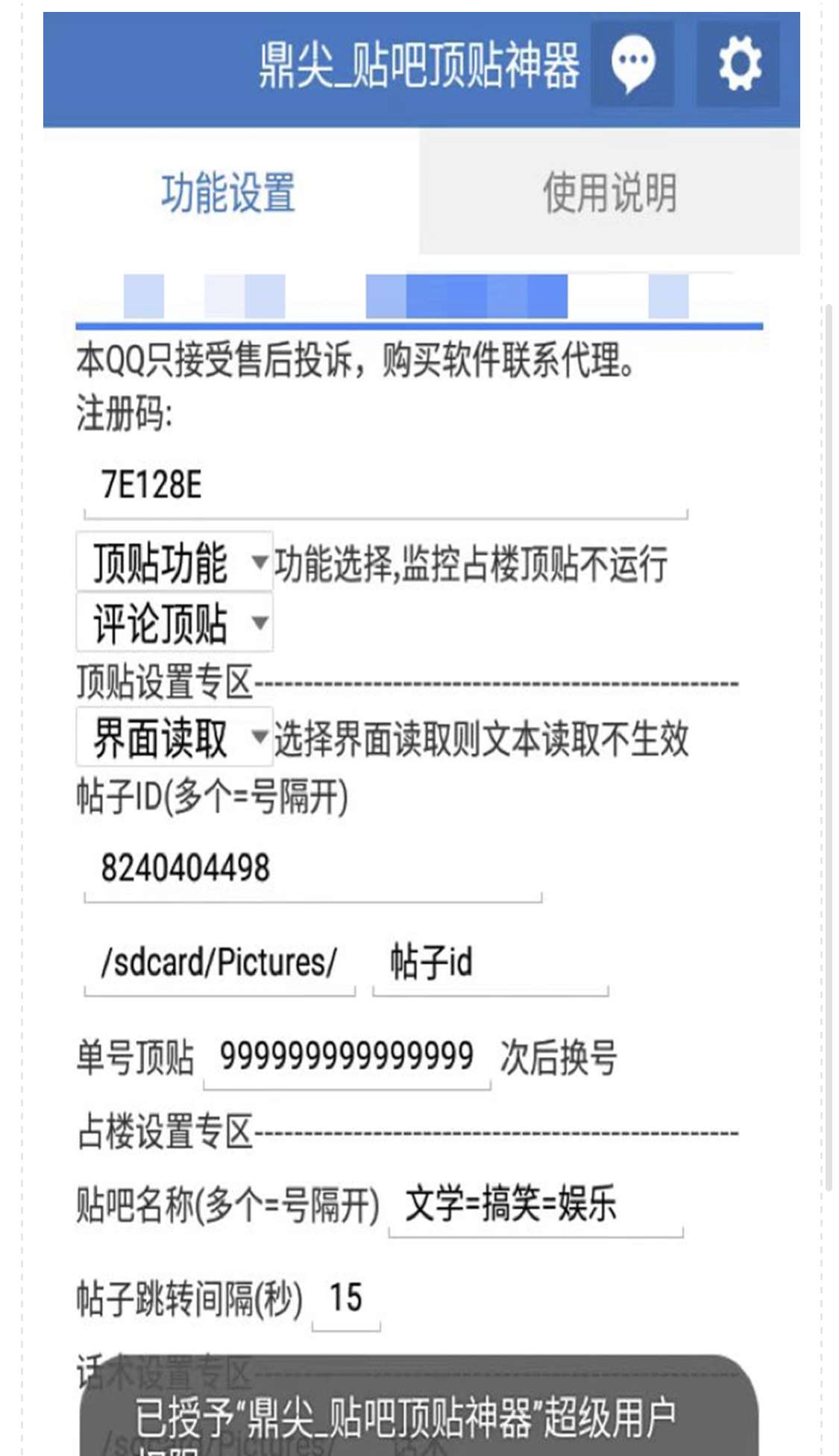Viewport: 839px width, 1456px height.
Task: Open the 界面读取 dropdown
Action: (x=175, y=738)
